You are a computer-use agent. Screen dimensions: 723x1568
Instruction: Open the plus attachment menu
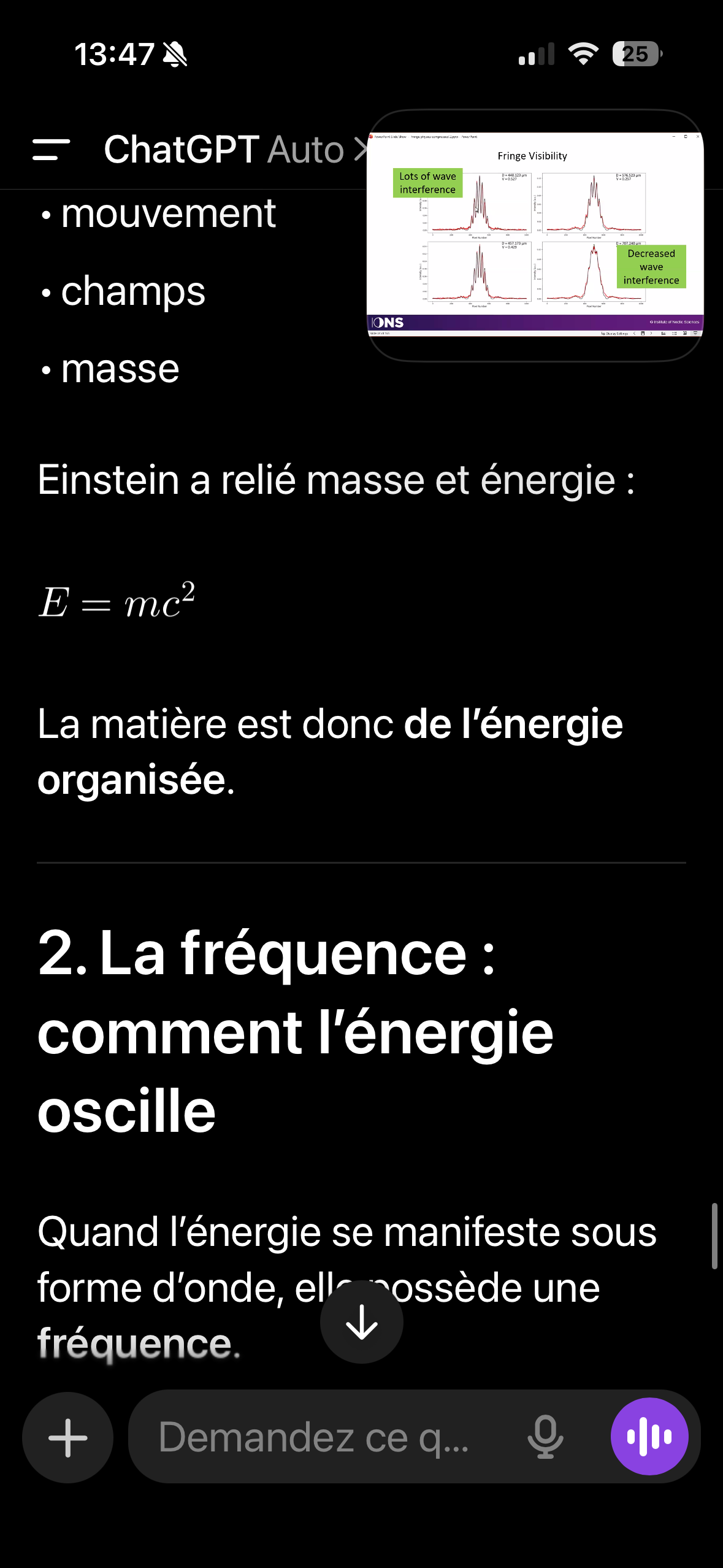(x=67, y=1437)
